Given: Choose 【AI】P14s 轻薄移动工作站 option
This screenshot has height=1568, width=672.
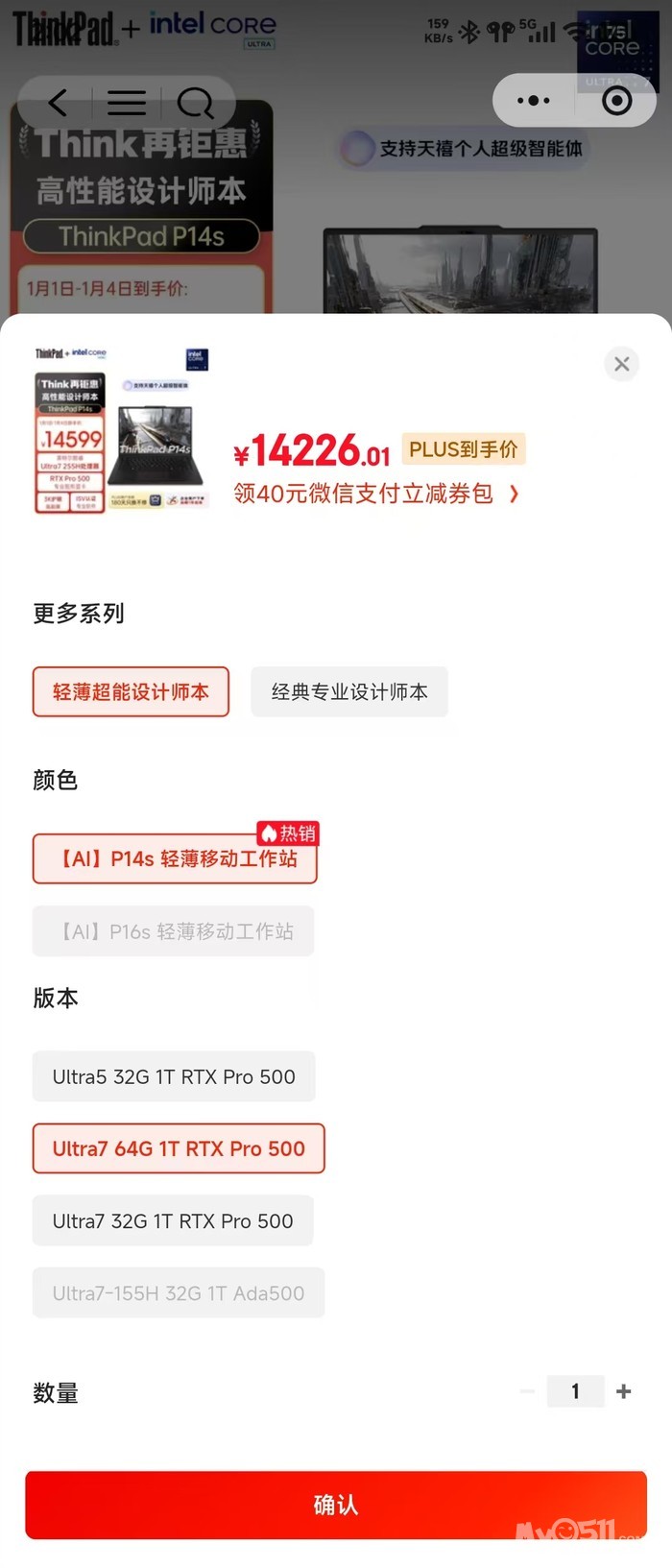Looking at the screenshot, I should coord(175,858).
